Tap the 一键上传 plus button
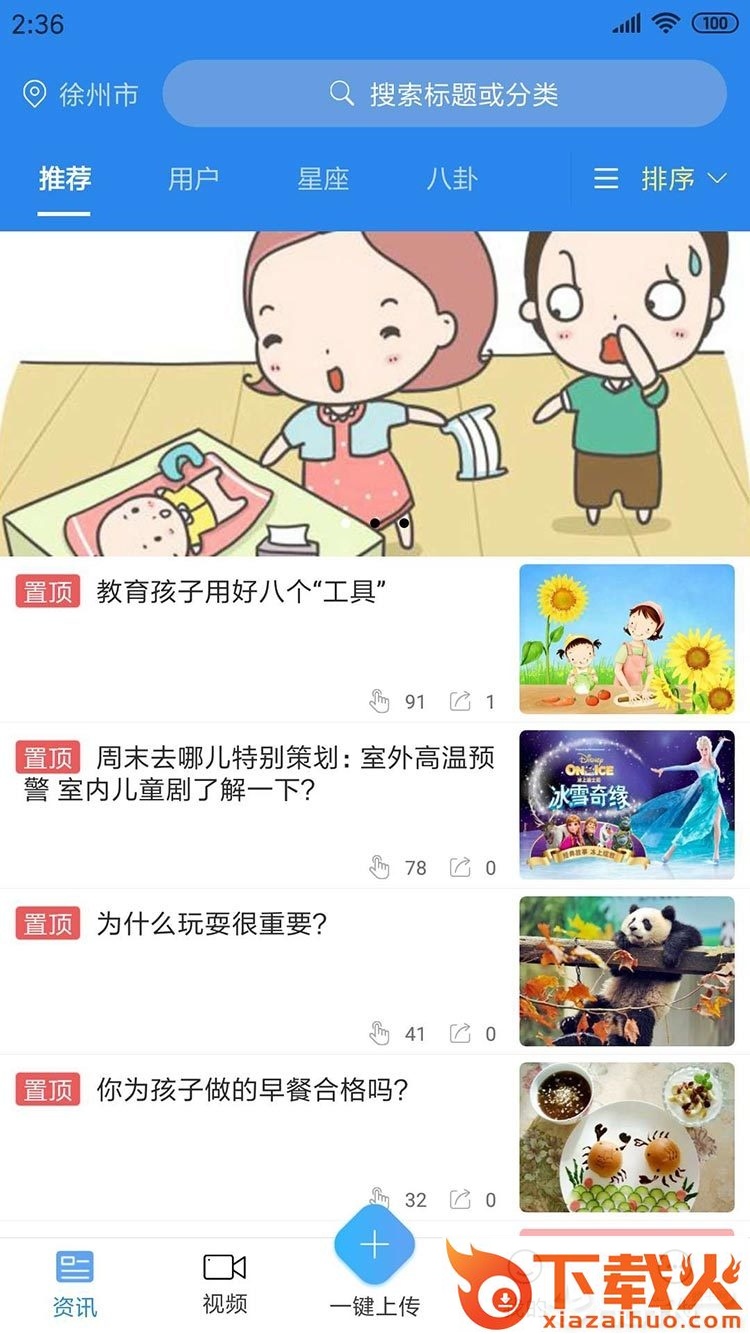The width and height of the screenshot is (750, 1334). click(x=374, y=1245)
